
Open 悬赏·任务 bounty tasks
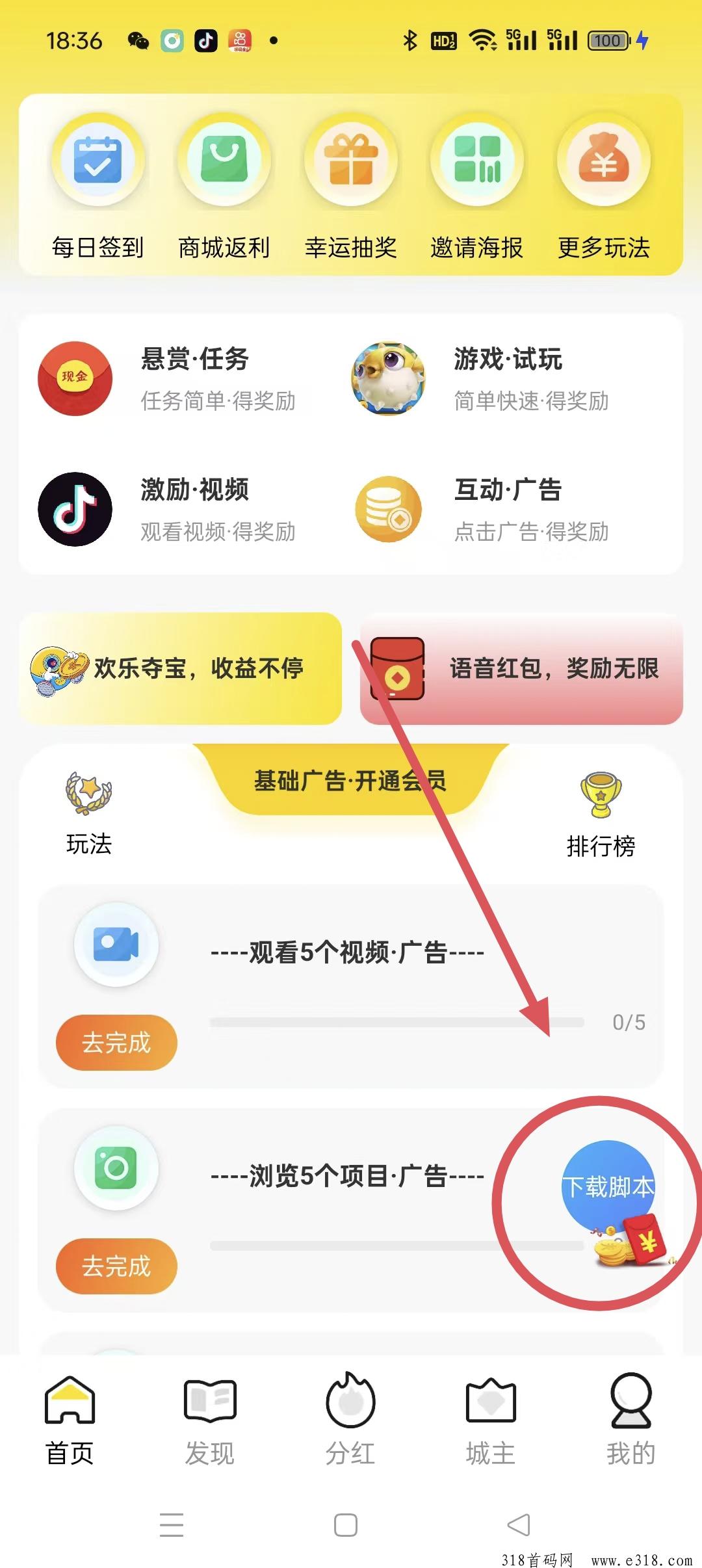169,379
